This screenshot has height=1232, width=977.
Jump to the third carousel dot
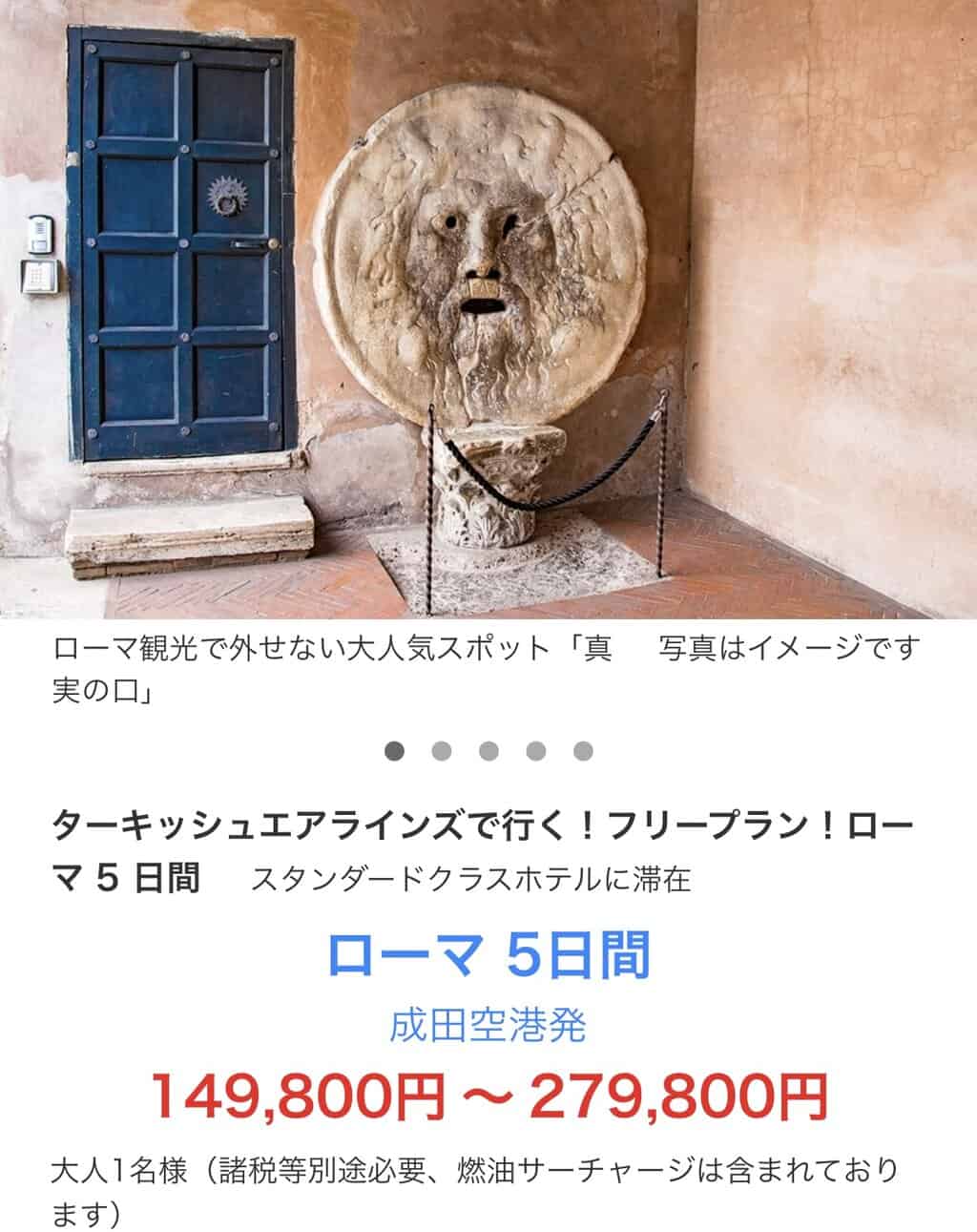pos(488,751)
